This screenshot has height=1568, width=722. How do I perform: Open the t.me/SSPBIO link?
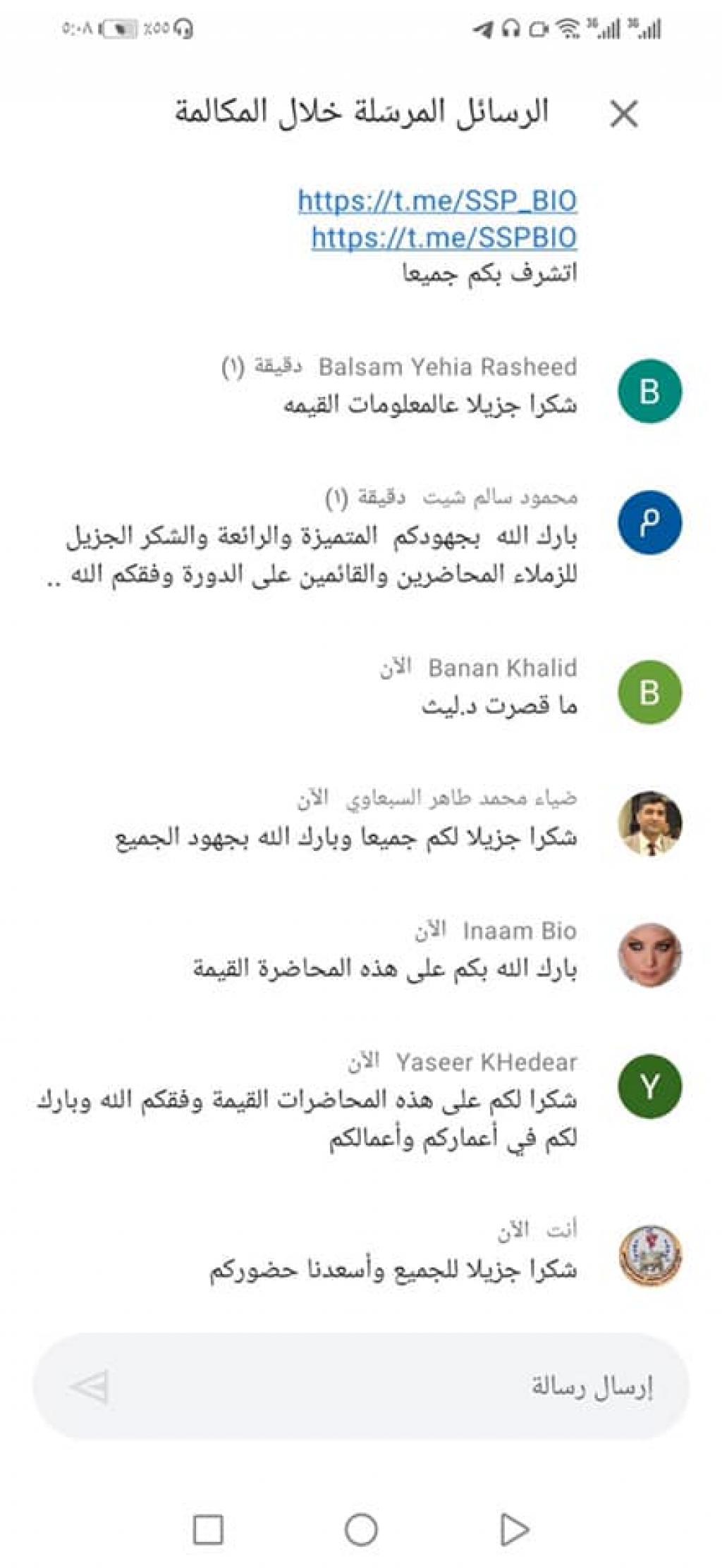click(444, 238)
